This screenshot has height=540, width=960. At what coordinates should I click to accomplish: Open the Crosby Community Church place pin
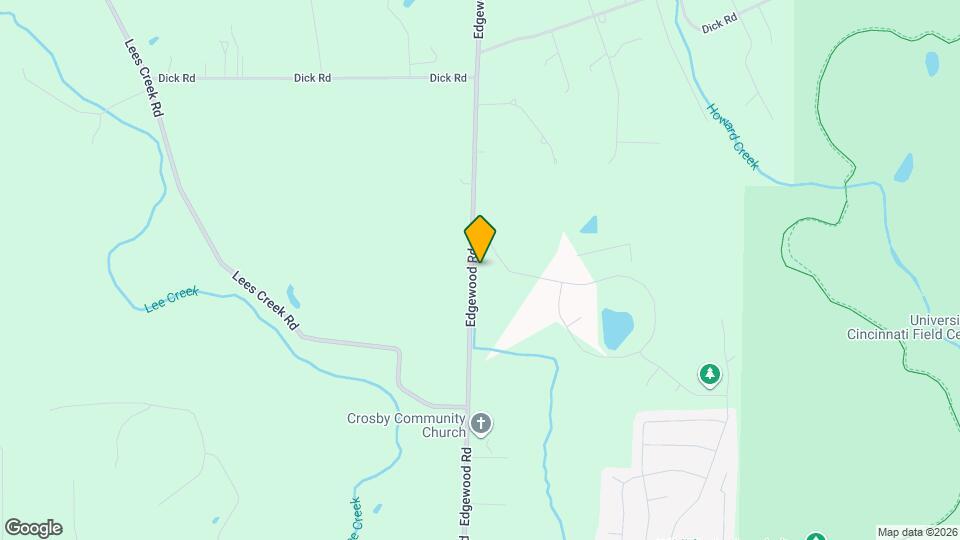[481, 424]
